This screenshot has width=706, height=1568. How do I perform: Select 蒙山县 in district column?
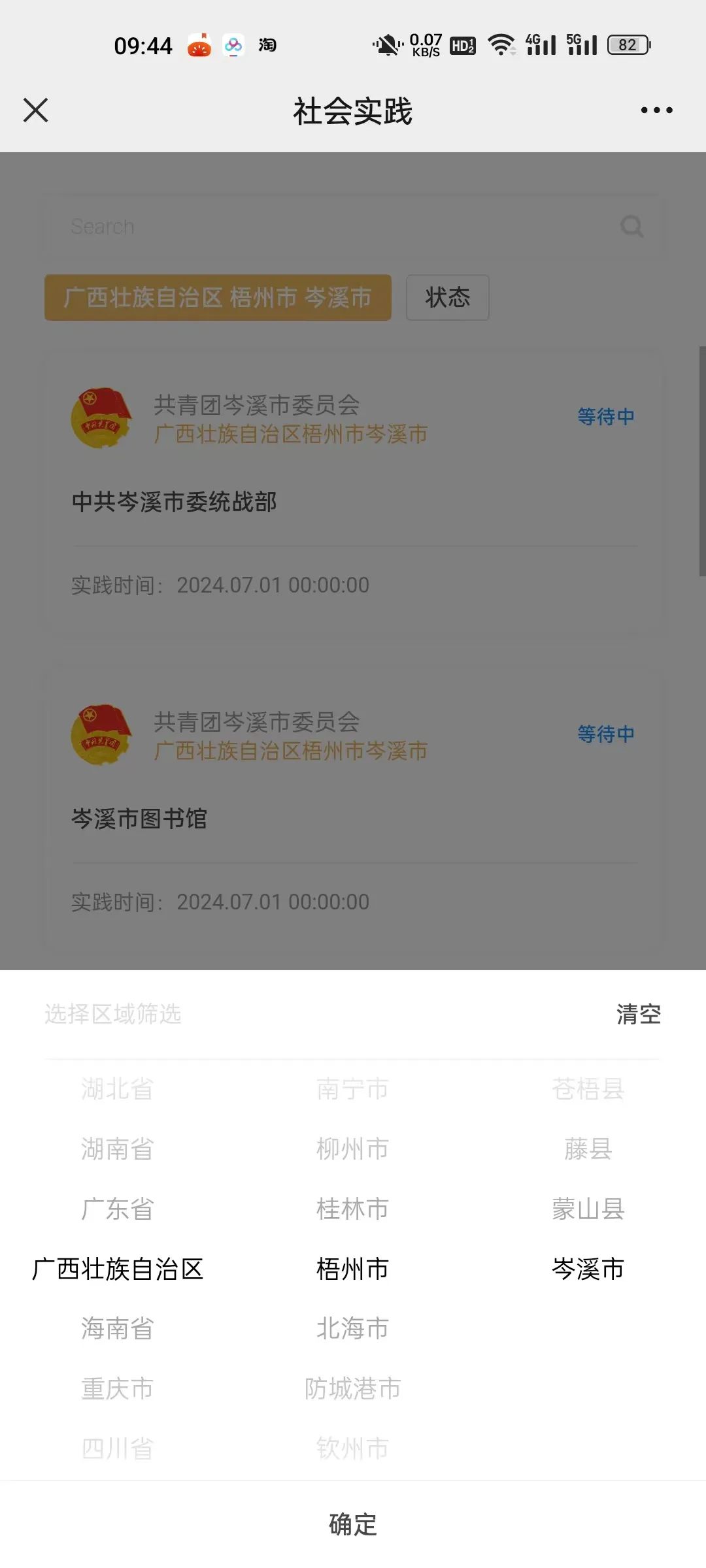[588, 1209]
